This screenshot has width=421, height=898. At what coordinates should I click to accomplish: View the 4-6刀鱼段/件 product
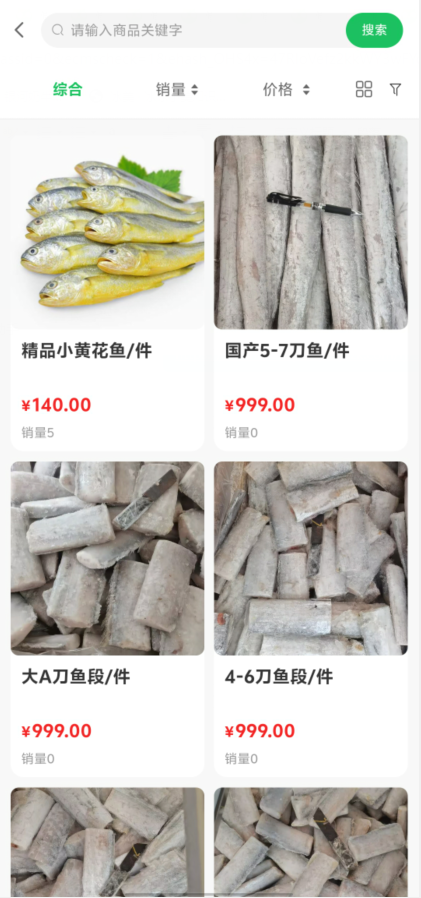(x=311, y=619)
